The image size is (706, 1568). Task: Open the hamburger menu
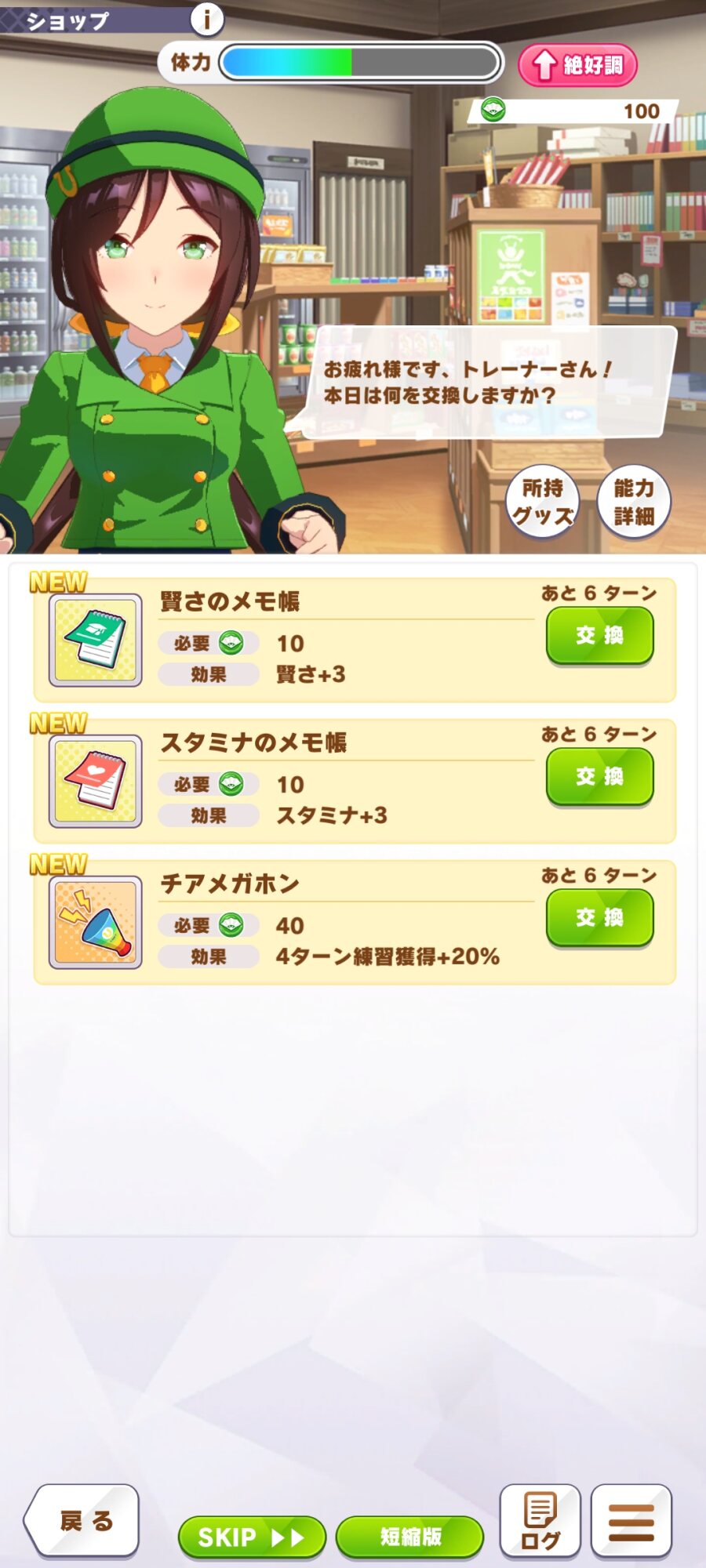click(631, 1521)
